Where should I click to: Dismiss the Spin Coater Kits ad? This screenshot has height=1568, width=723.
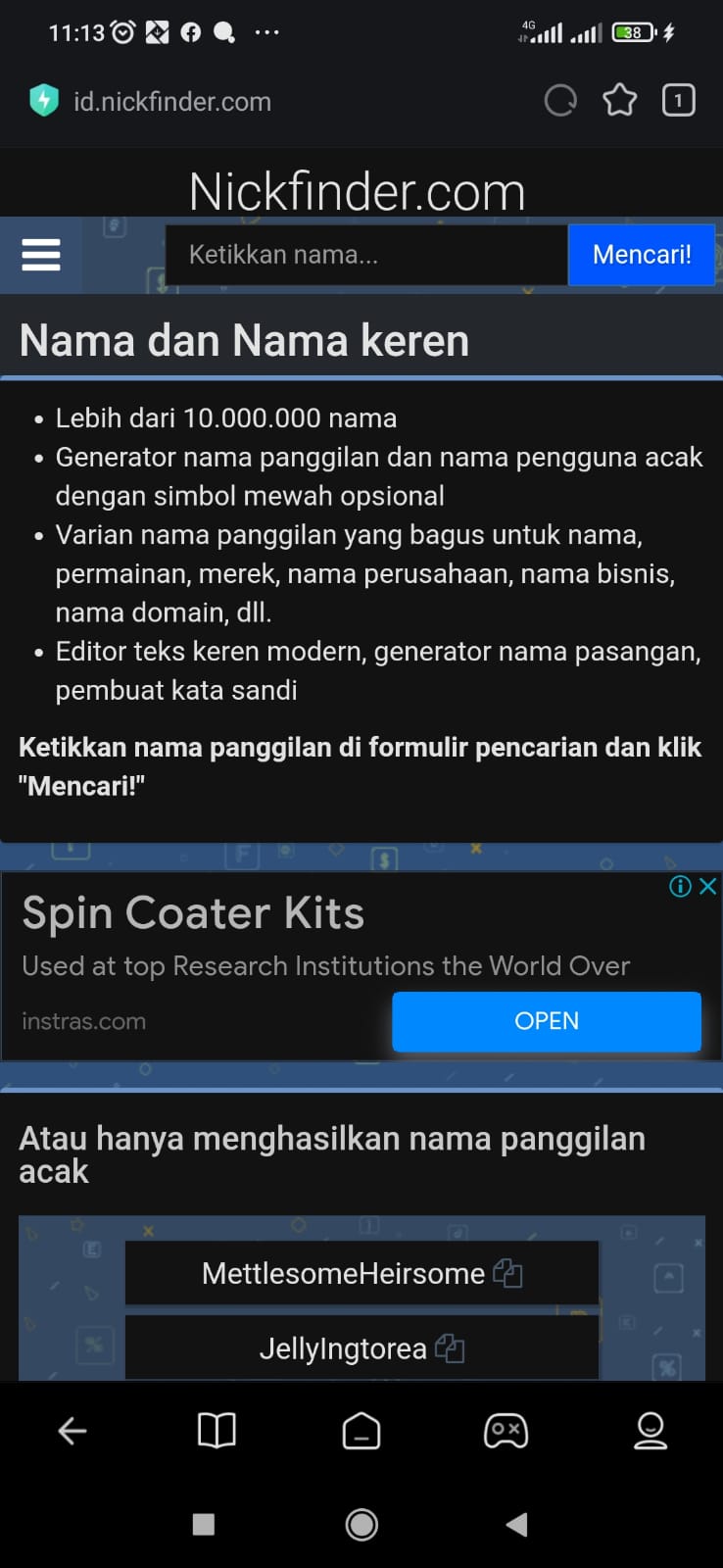(708, 885)
